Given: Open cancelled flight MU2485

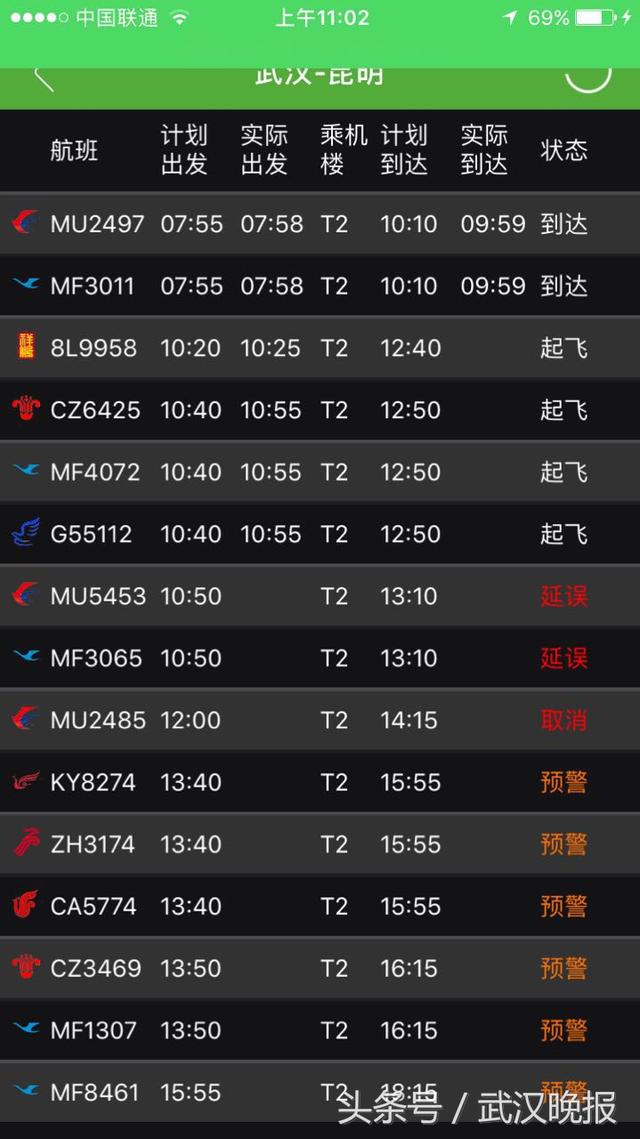Looking at the screenshot, I should pyautogui.click(x=320, y=720).
